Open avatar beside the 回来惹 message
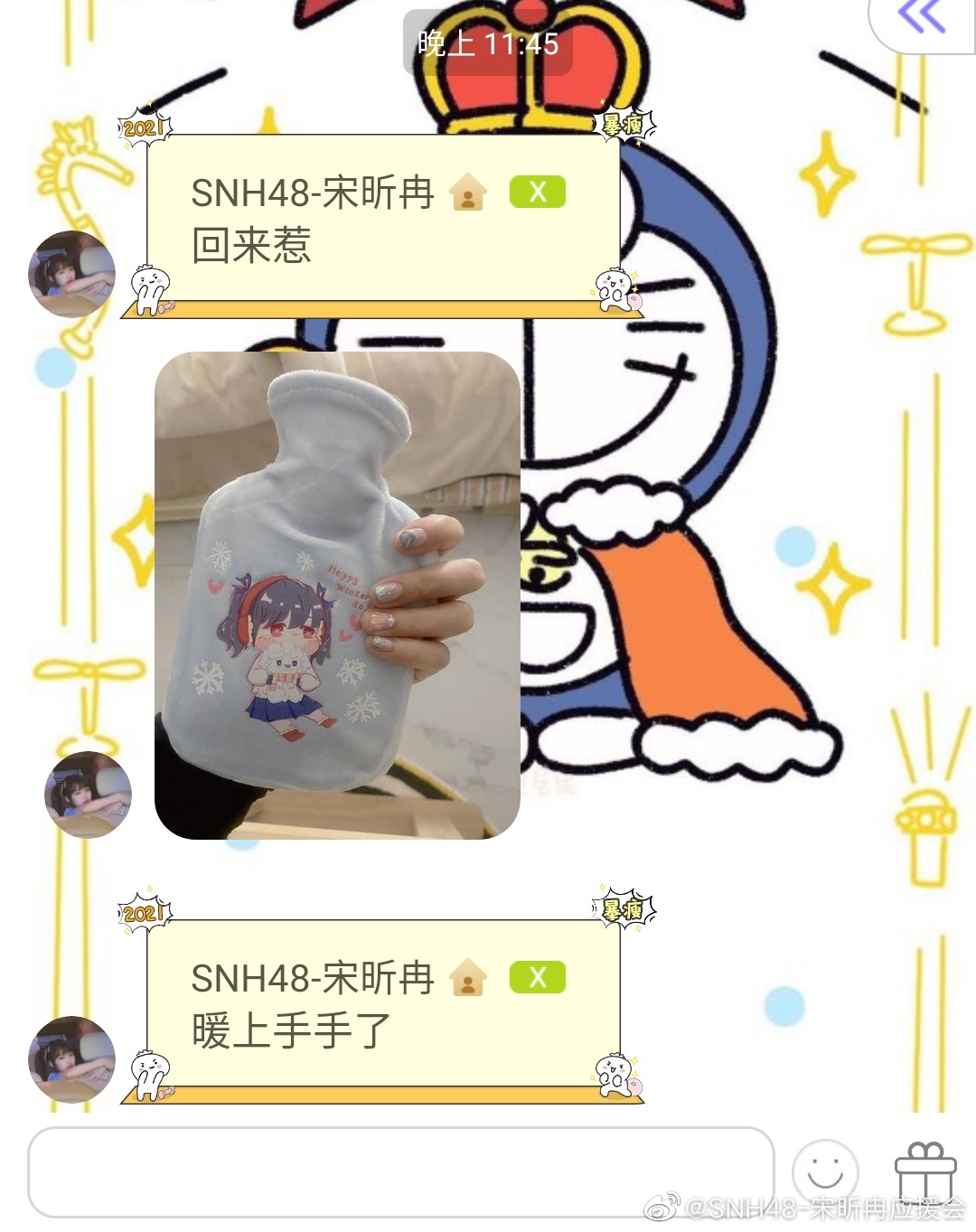 [72, 274]
